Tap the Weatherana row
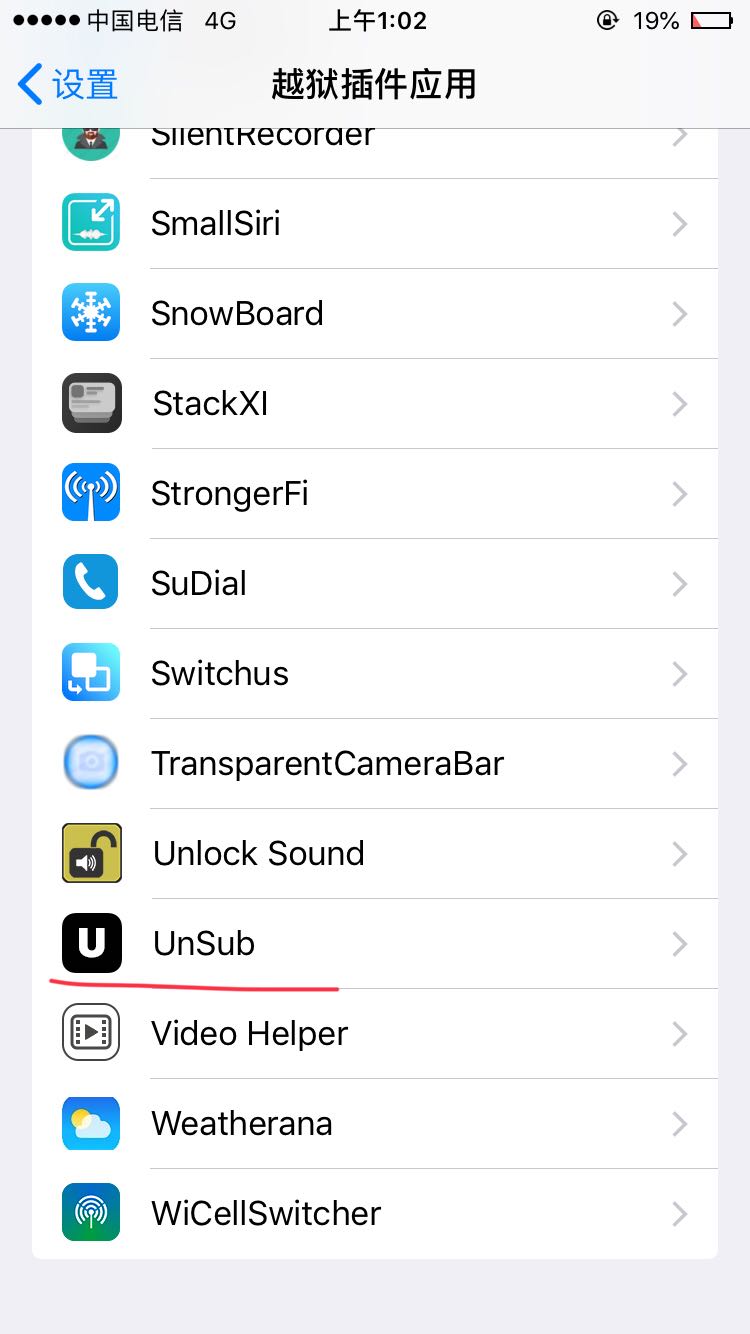Screen dimensions: 750x1334 pos(375,1124)
